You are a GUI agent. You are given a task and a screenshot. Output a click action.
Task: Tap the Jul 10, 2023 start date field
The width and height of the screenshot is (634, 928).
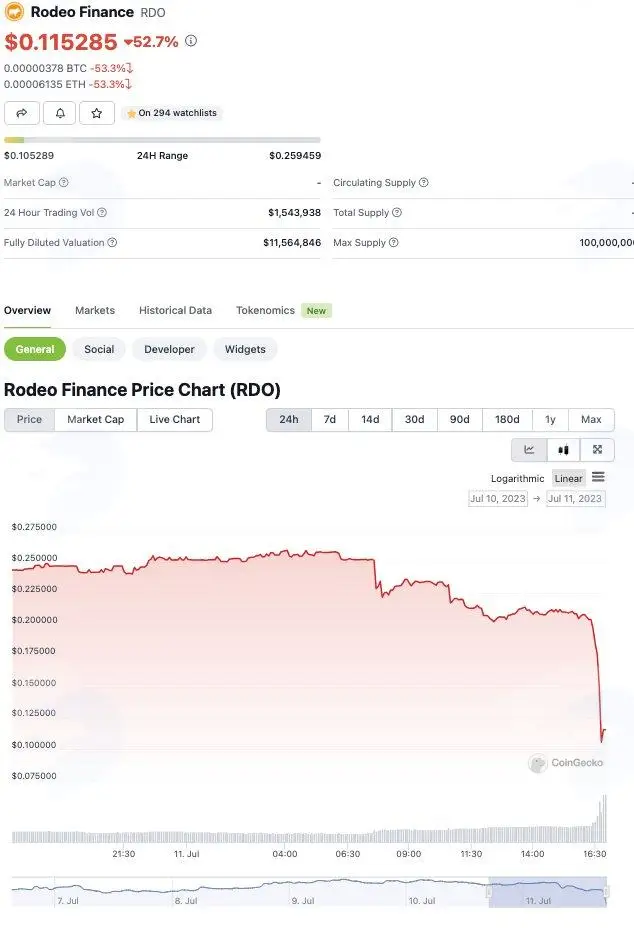498,499
